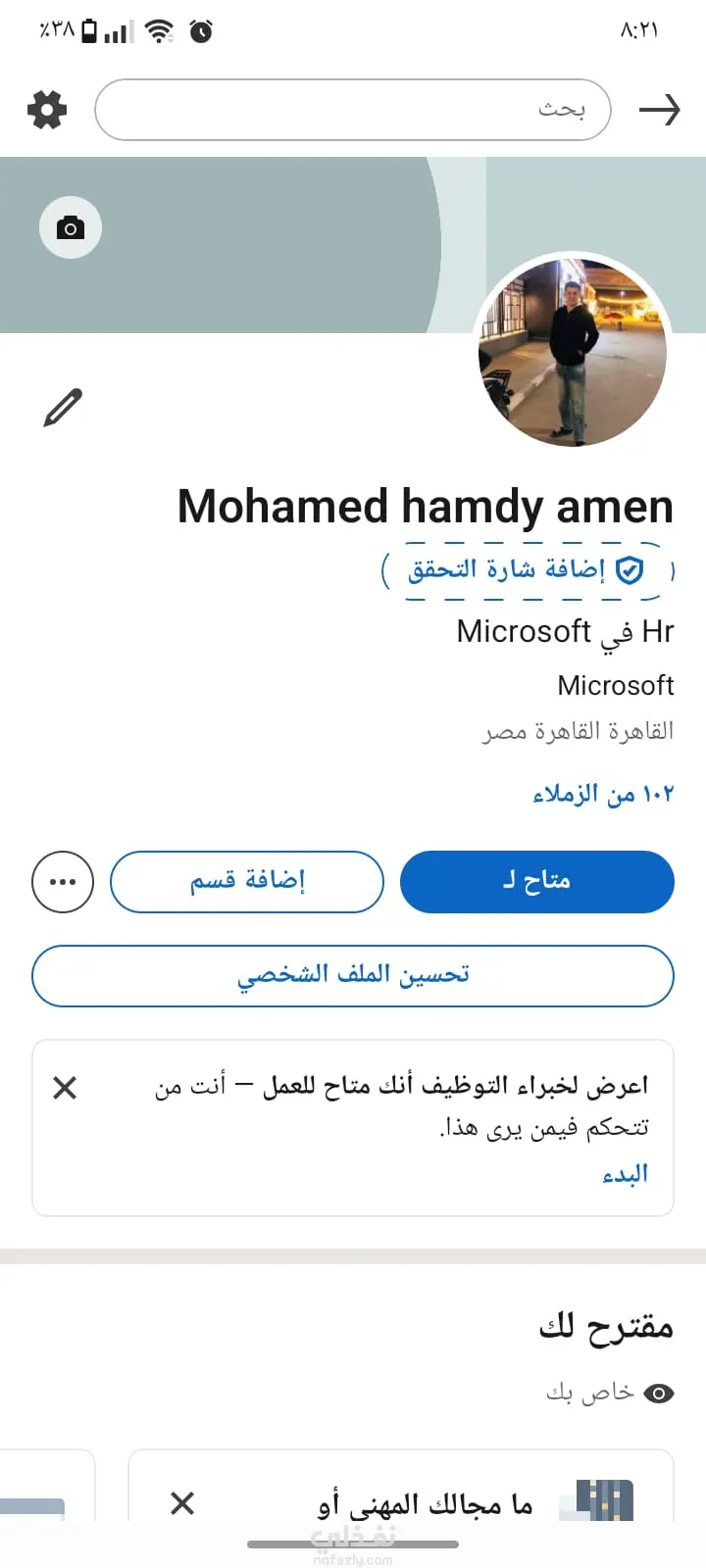This screenshot has width=706, height=1568.
Task: Tap تحسين الملف الشخصي button
Action: click(x=353, y=975)
